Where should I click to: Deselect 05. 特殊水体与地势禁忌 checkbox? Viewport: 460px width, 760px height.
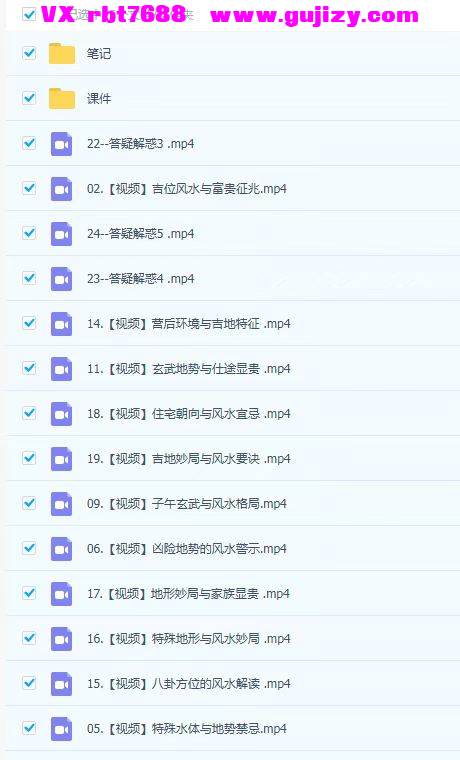click(30, 728)
